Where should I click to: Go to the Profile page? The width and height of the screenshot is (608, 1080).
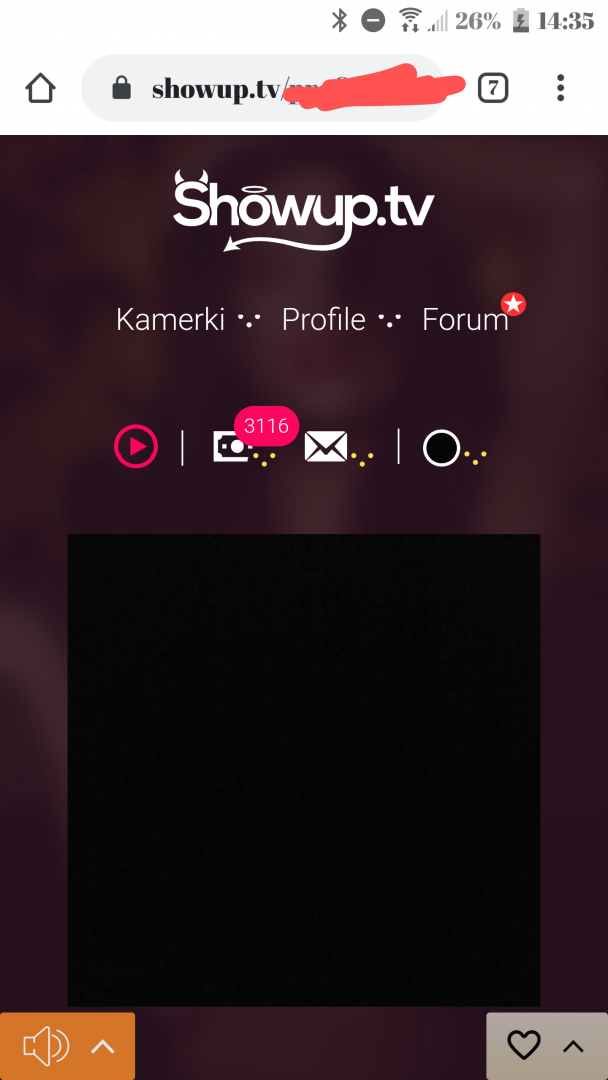tap(323, 319)
